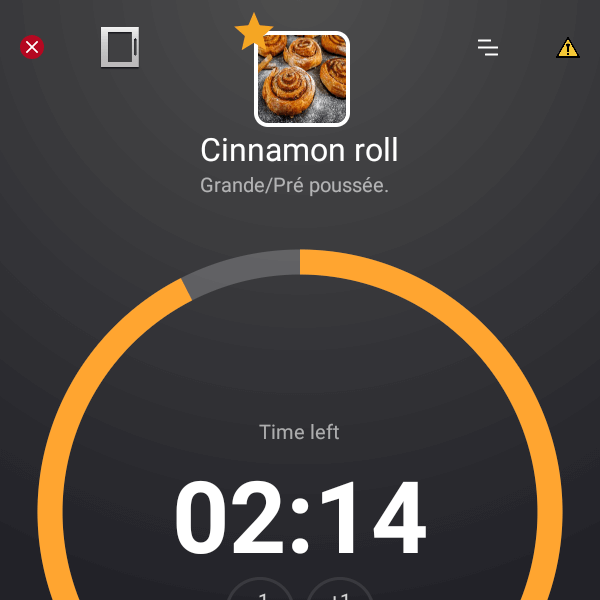The height and width of the screenshot is (600, 600).
Task: Add one minute to the timer
Action: pos(340,592)
